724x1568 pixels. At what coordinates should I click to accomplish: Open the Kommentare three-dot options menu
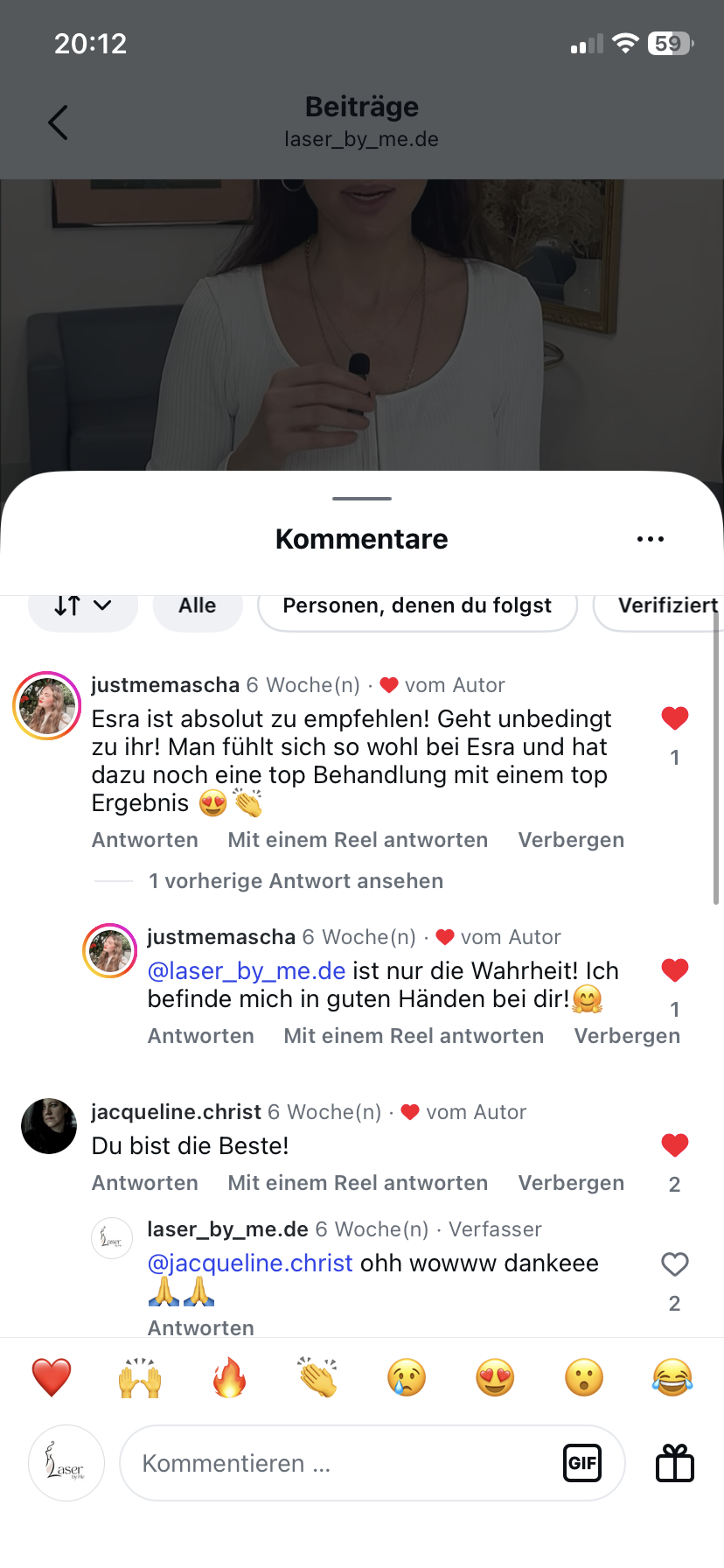[650, 539]
